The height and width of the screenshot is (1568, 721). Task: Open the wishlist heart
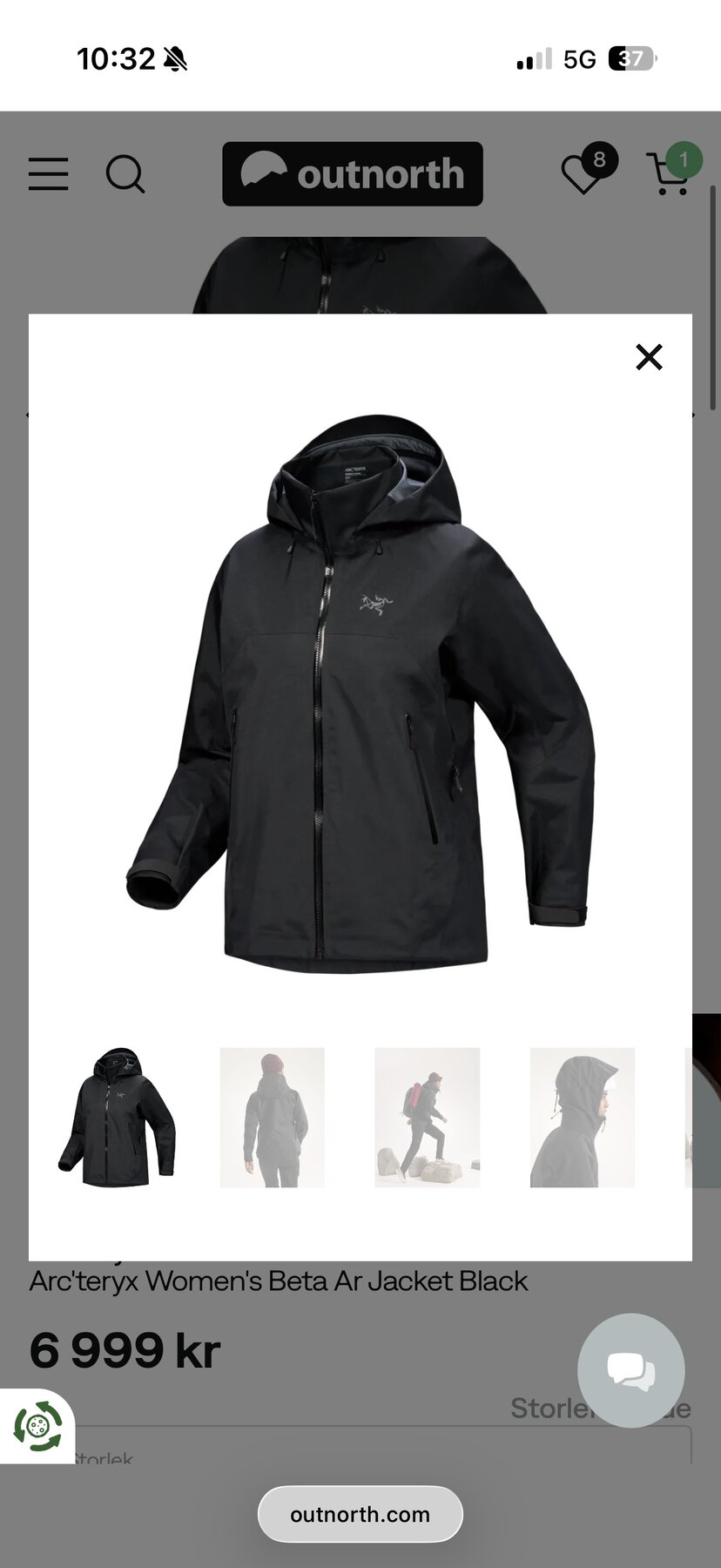tap(582, 174)
